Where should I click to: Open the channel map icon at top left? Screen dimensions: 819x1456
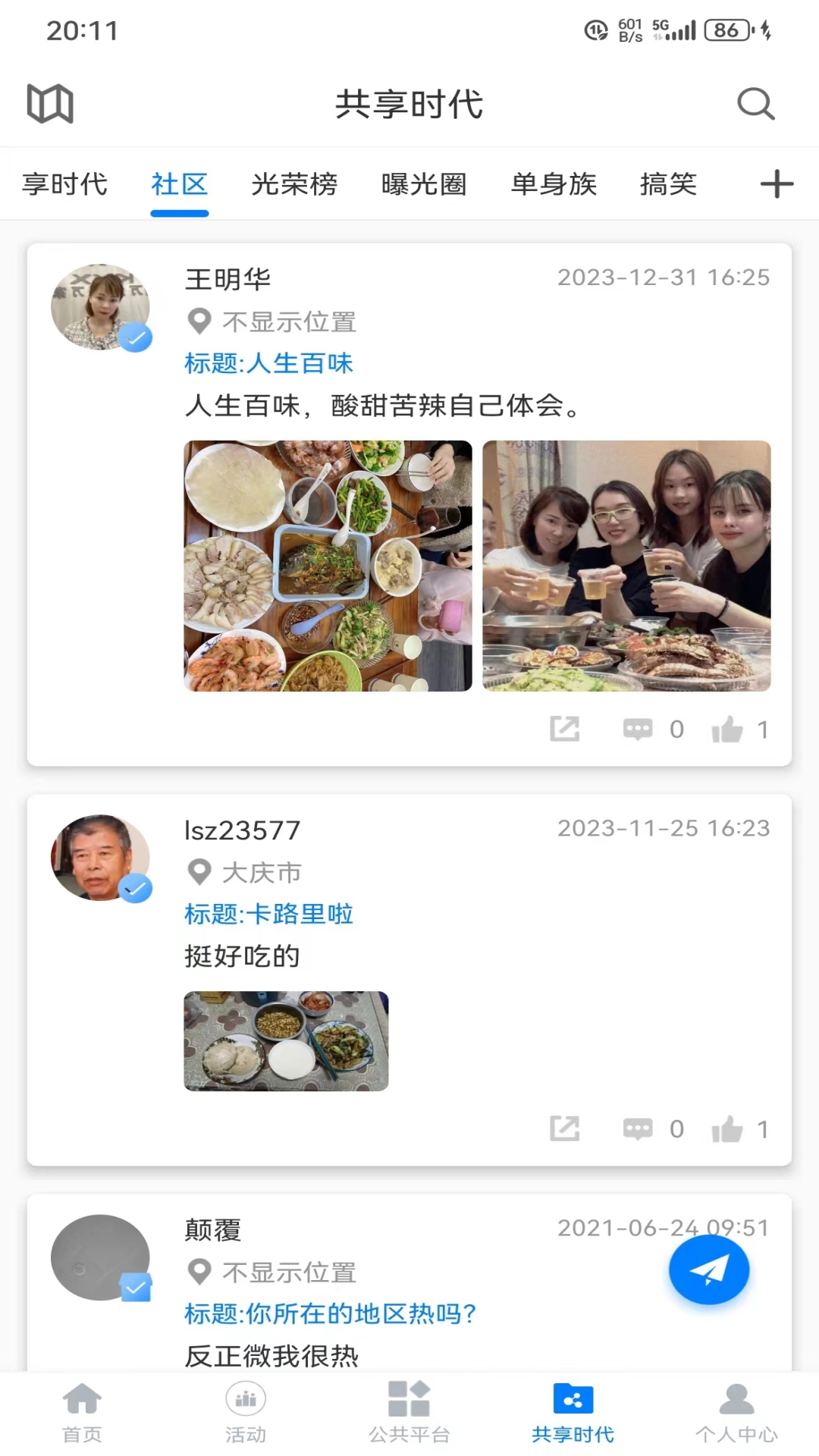[x=49, y=105]
